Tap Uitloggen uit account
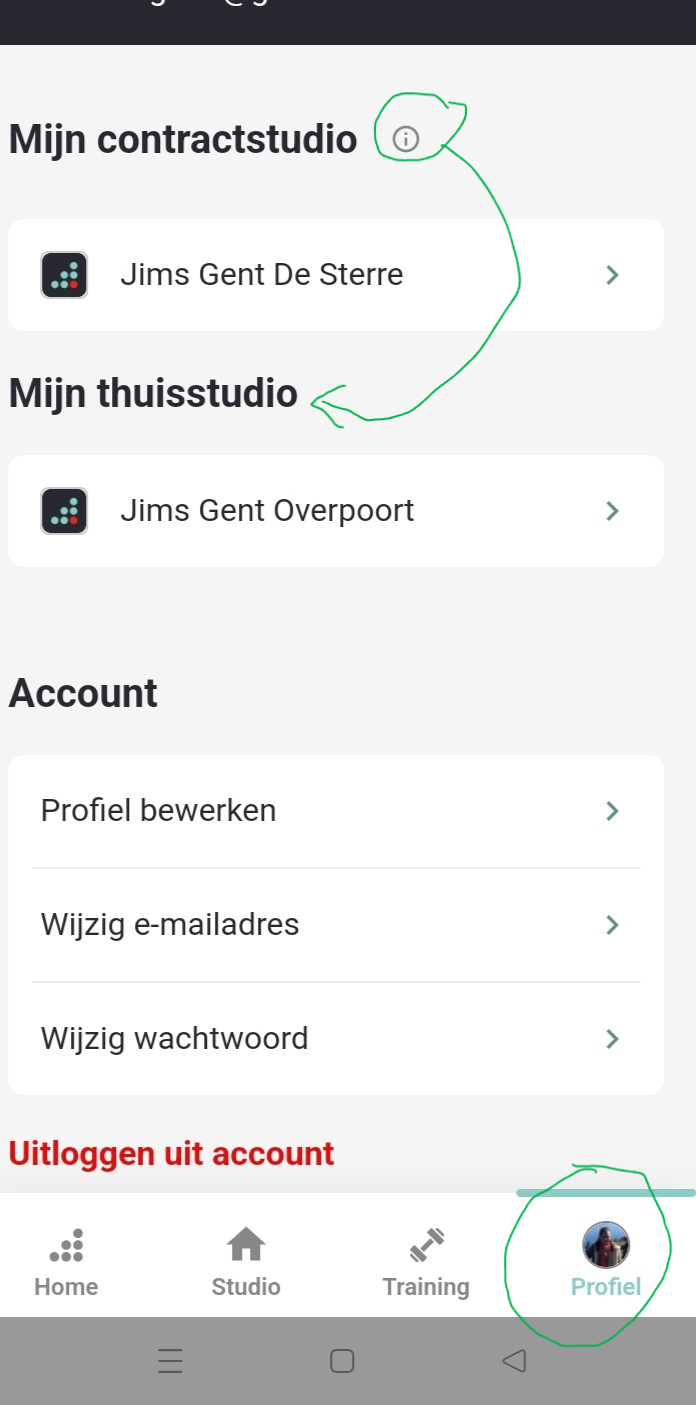The image size is (696, 1405). pos(171,1154)
